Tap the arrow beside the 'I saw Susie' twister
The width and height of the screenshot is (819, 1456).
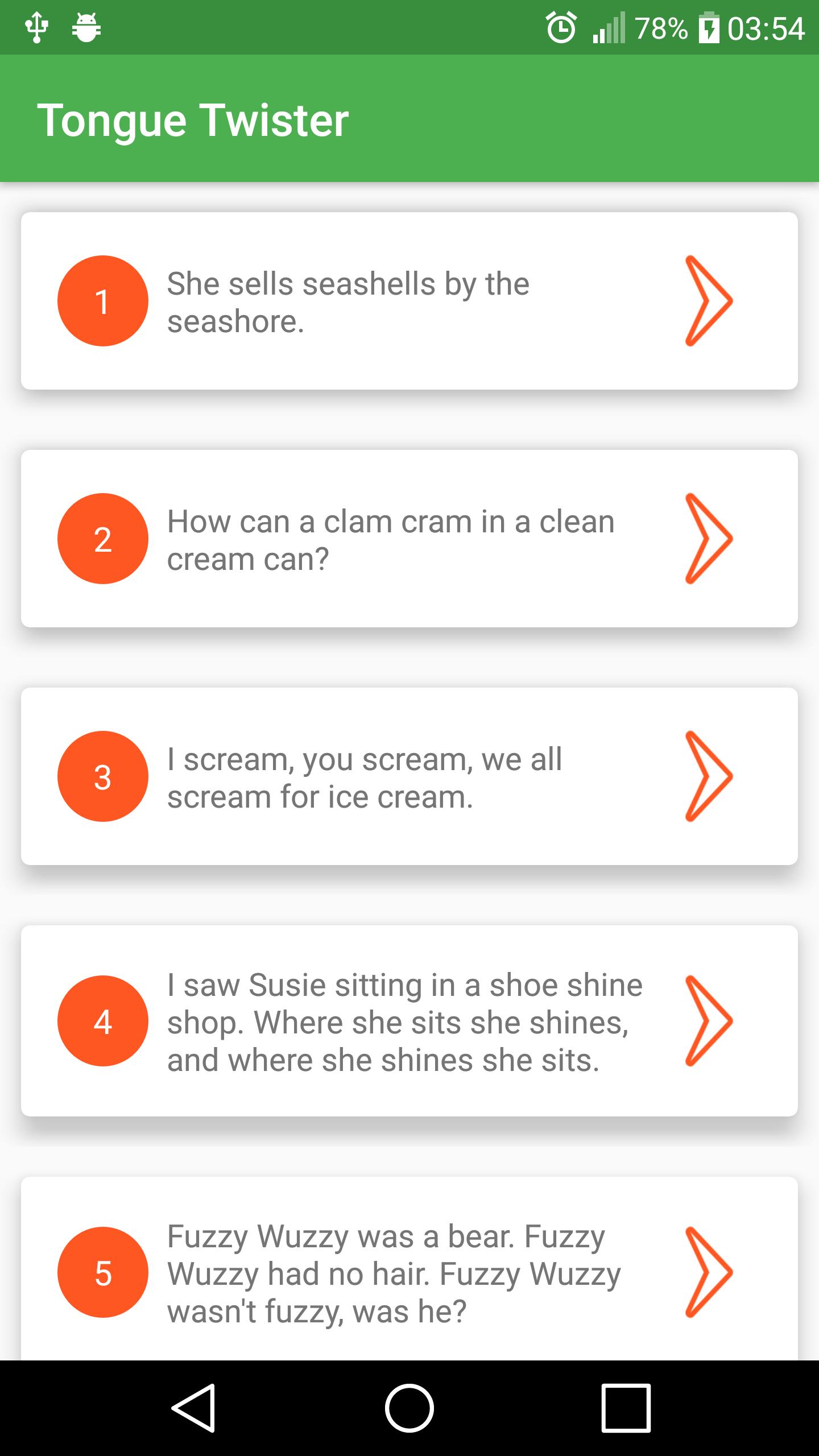pos(708,1020)
